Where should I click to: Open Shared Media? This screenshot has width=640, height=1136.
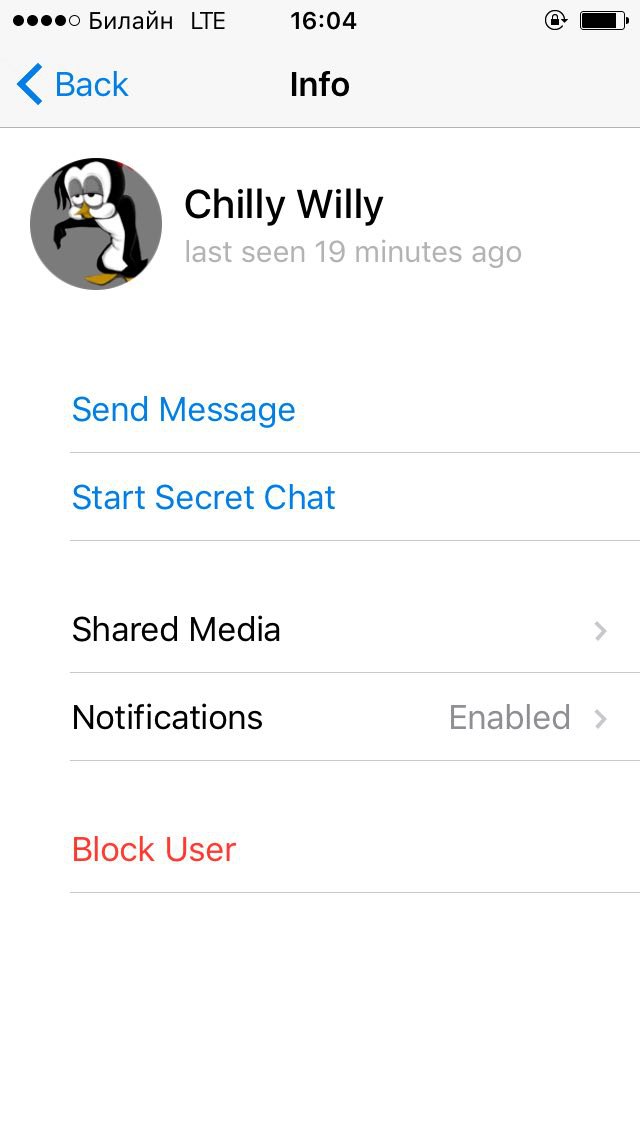click(x=340, y=630)
